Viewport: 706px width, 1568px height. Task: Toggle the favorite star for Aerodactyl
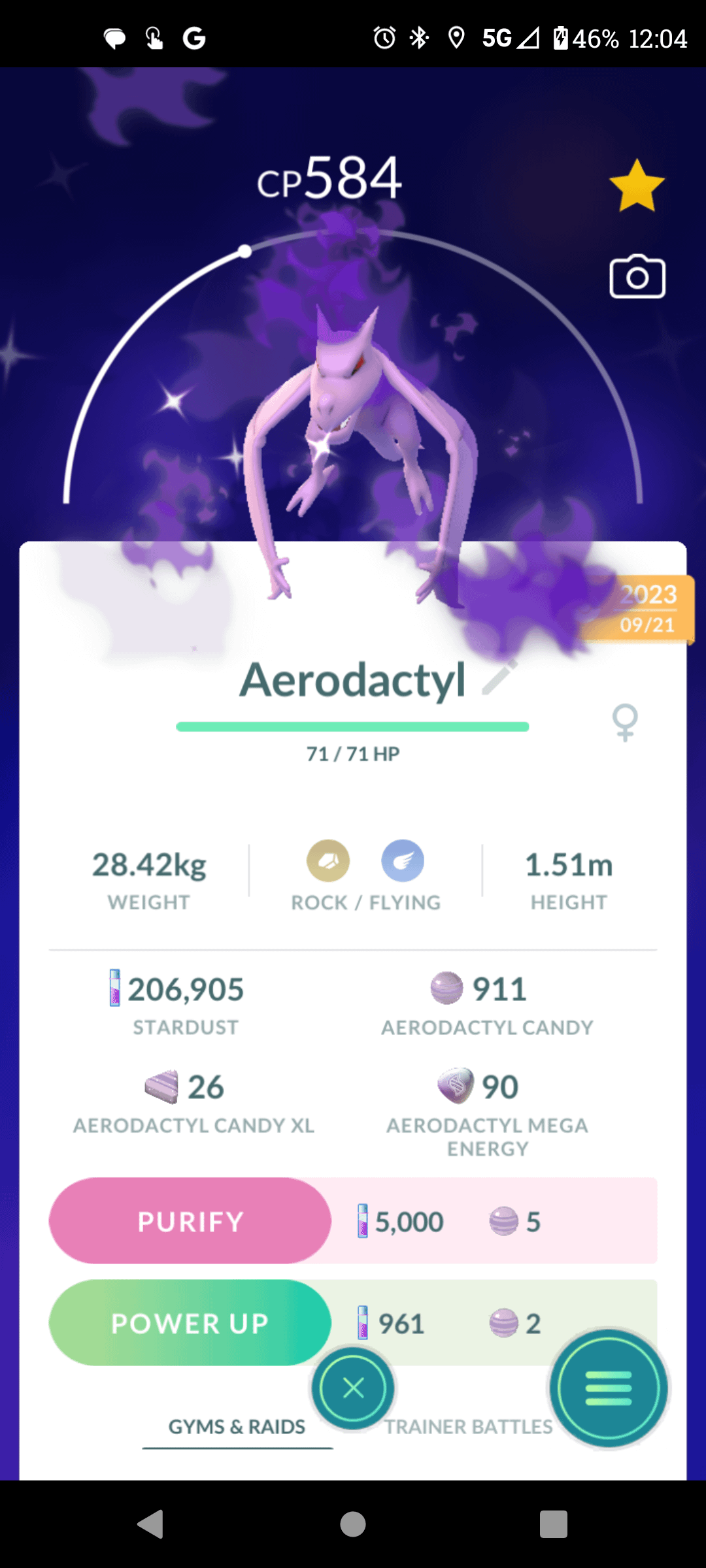[636, 187]
